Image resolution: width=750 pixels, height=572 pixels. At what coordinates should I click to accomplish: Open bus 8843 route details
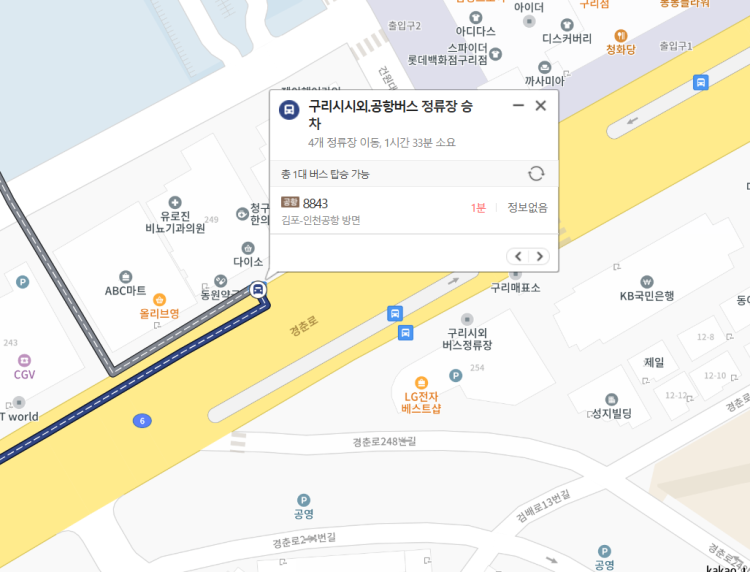click(x=315, y=204)
